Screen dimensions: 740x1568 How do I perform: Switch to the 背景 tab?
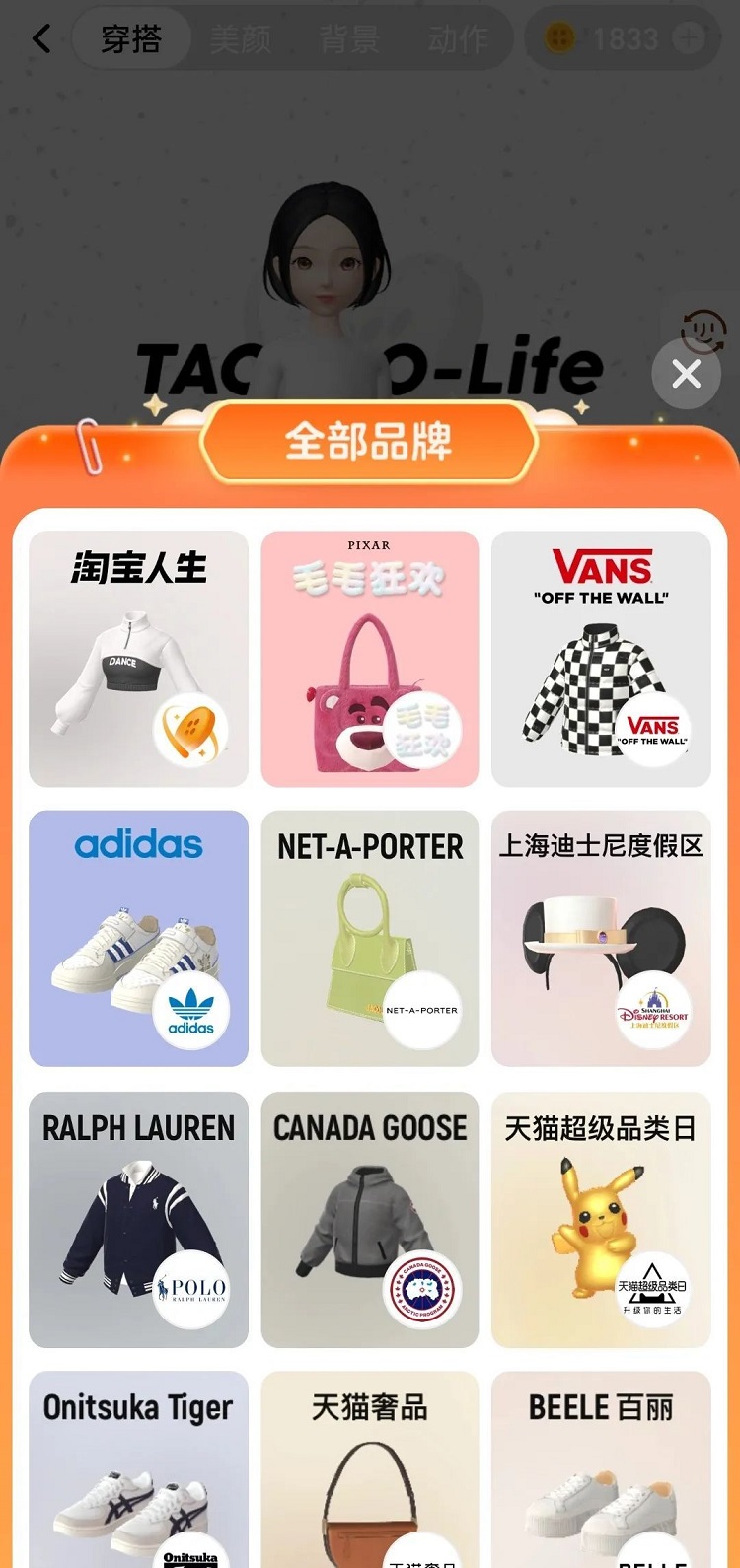[x=348, y=39]
